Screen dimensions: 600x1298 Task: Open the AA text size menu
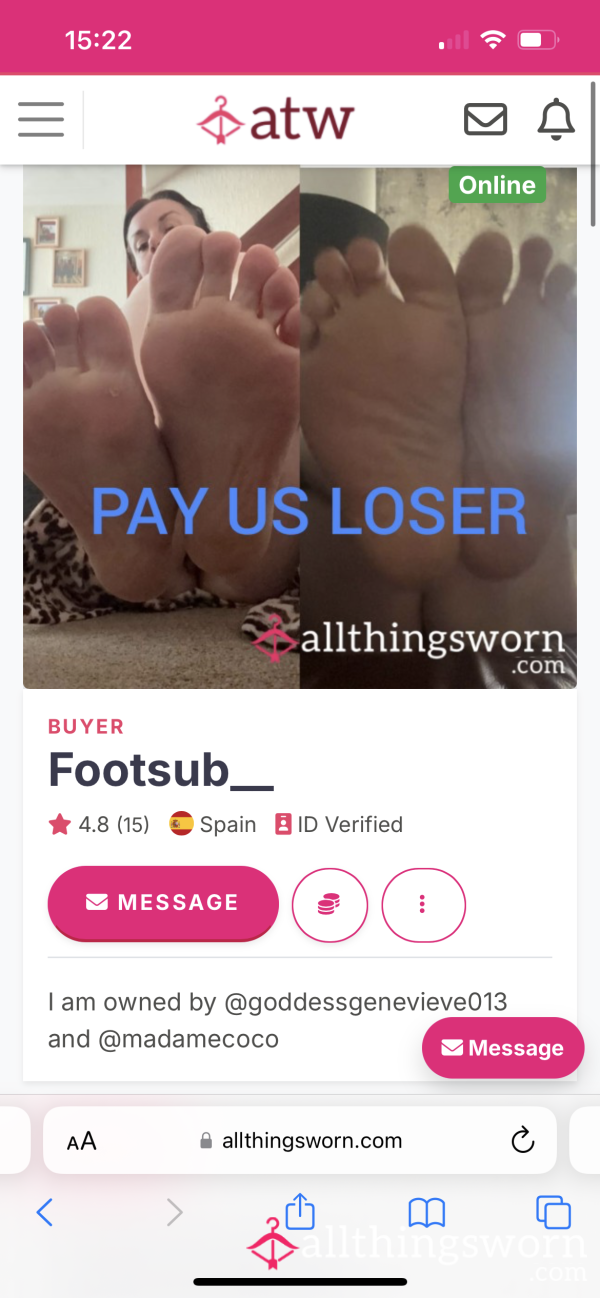pos(81,1141)
